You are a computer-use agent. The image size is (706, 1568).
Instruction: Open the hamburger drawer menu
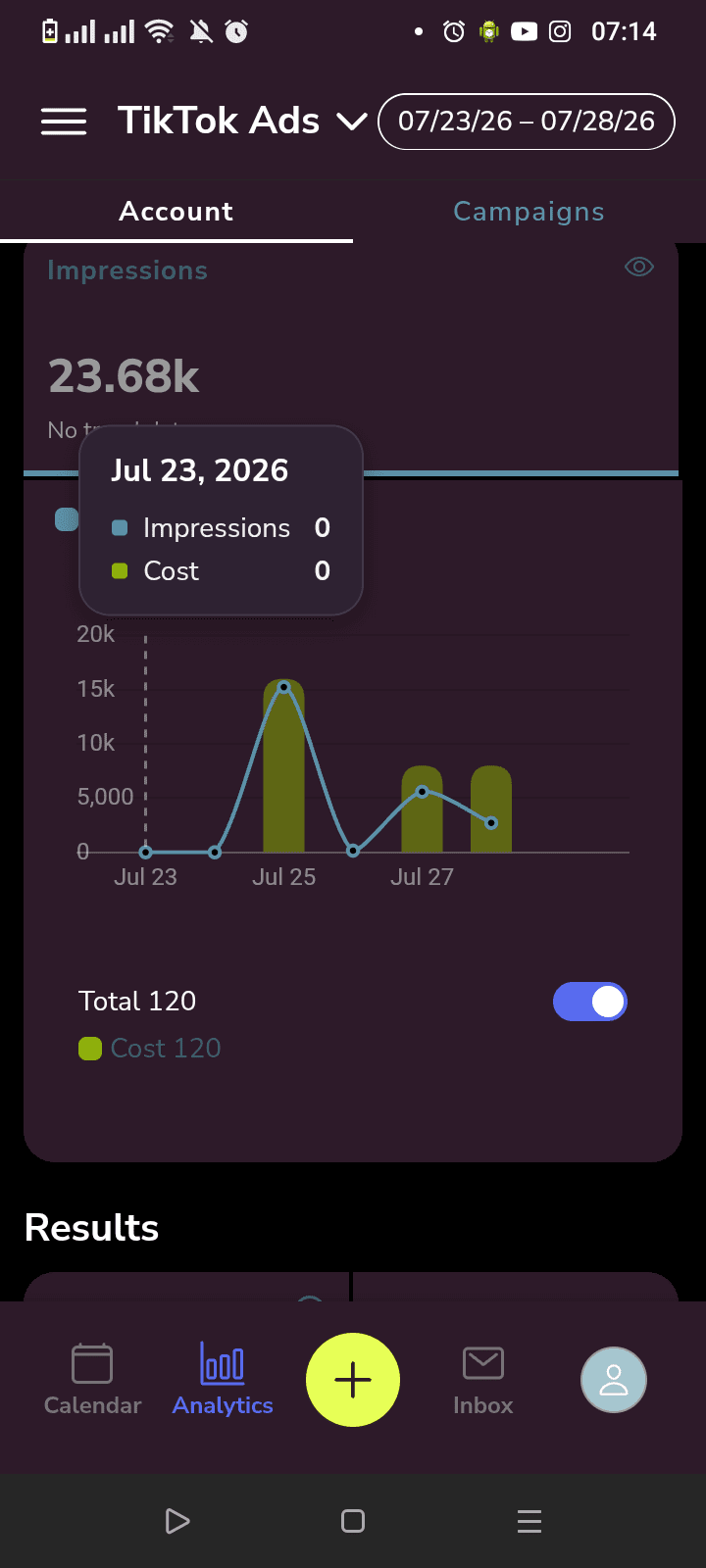coord(64,122)
